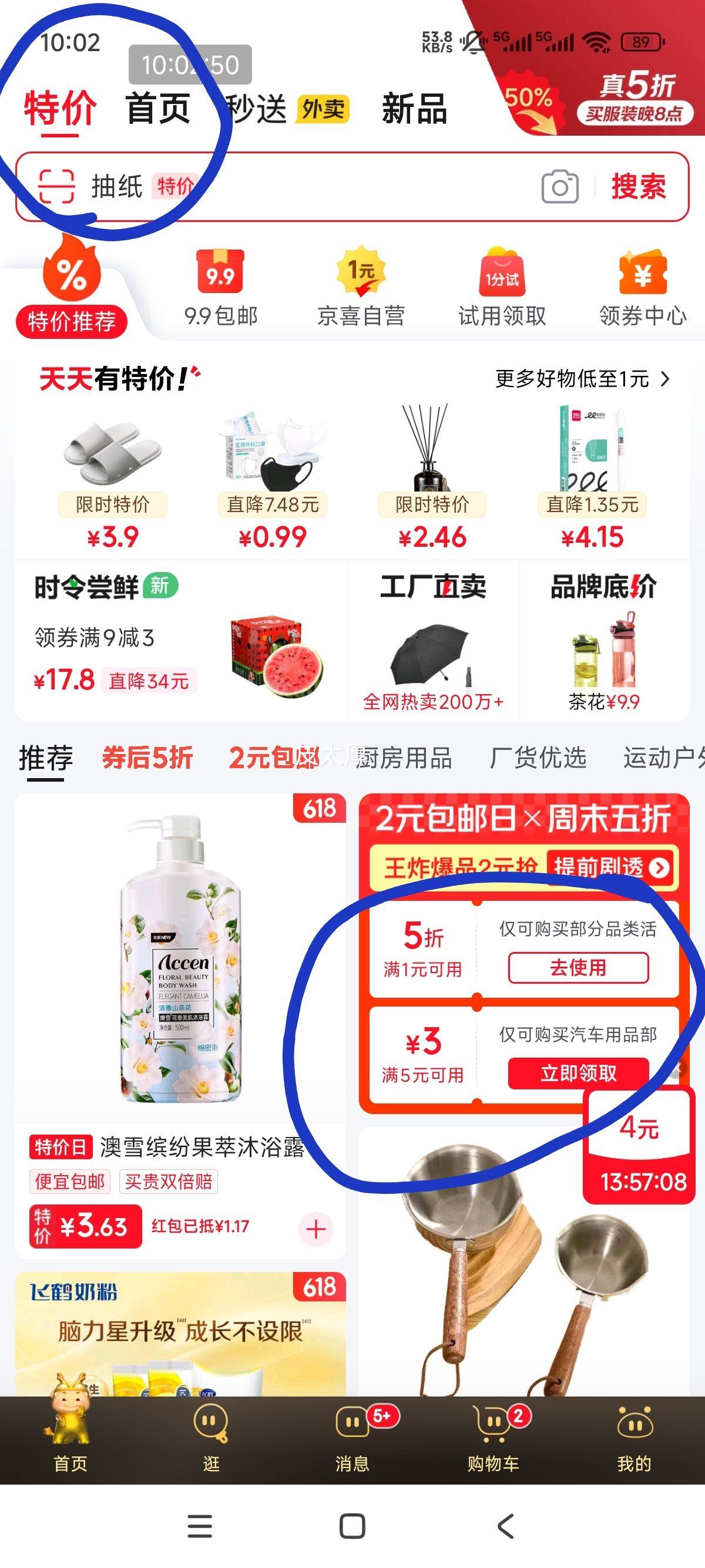Screen dimensions: 705x1568
Task: Open 我的 profile tab
Action: [634, 1438]
